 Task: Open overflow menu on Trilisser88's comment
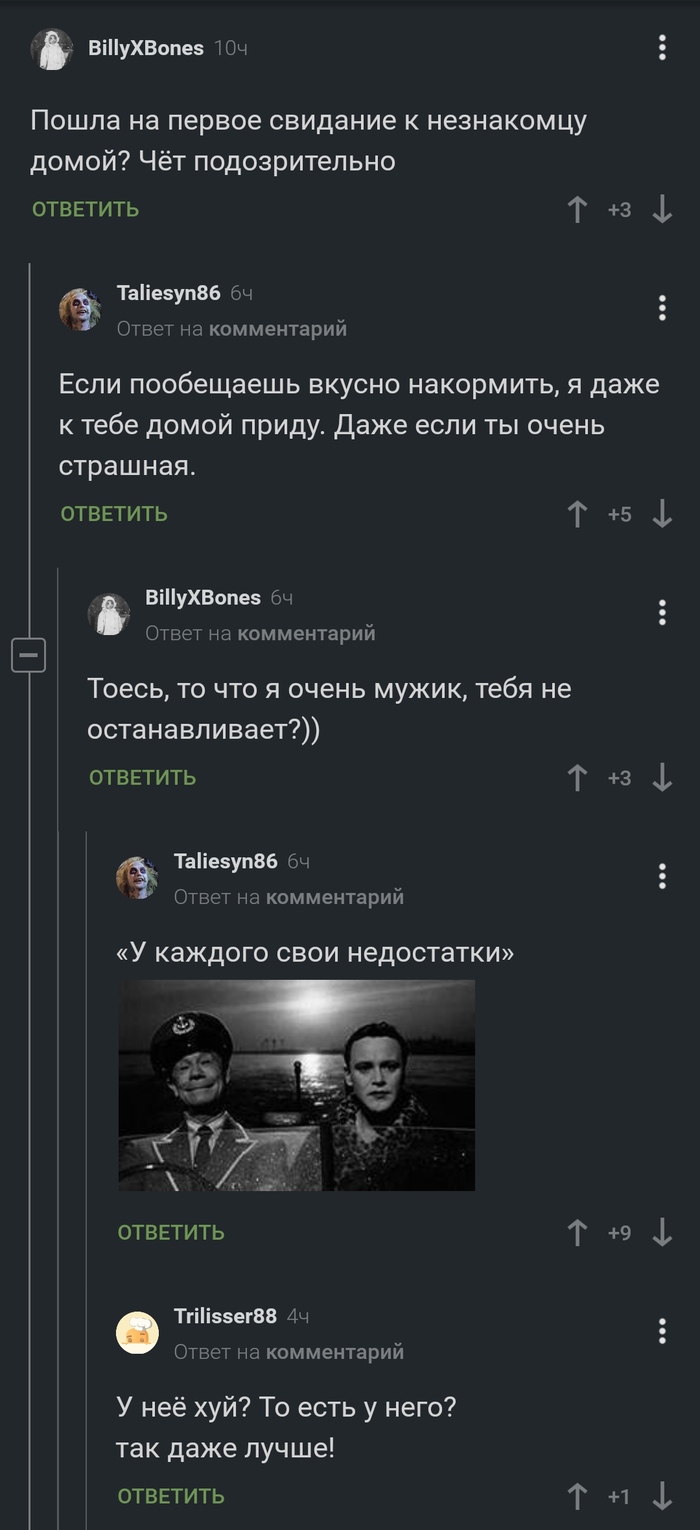662,1331
